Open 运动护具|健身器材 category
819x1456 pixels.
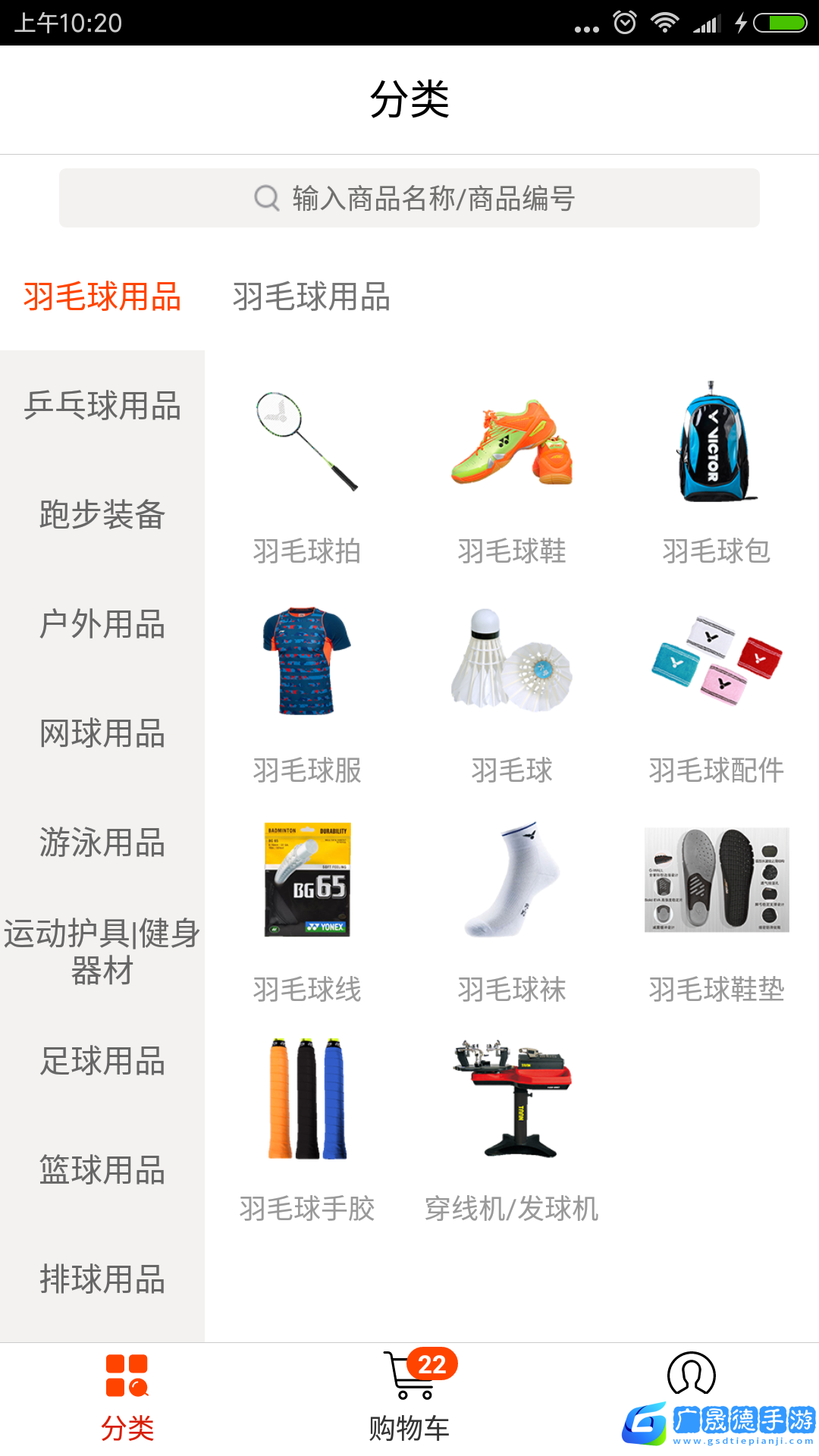(102, 952)
